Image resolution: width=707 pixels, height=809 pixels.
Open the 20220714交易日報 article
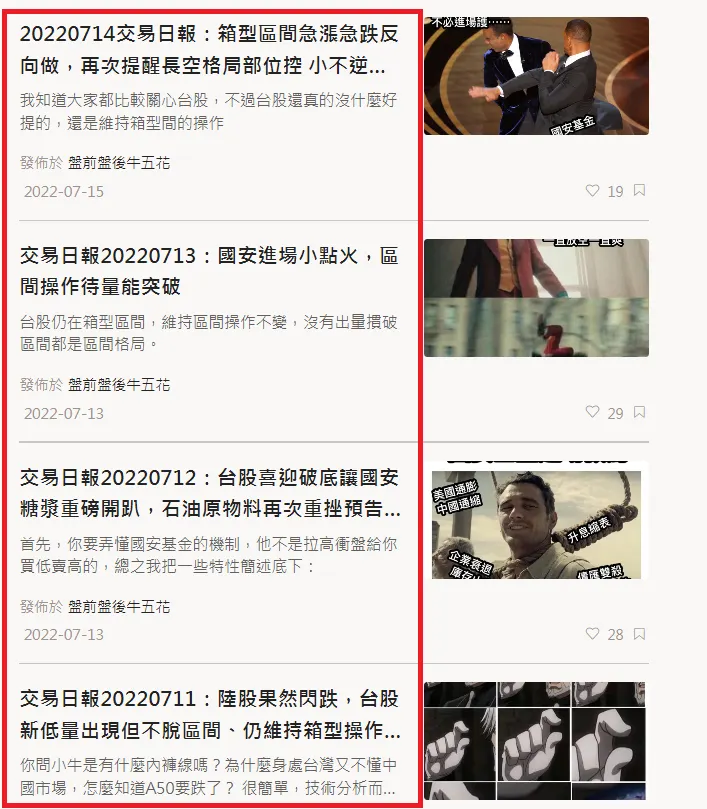pos(209,50)
